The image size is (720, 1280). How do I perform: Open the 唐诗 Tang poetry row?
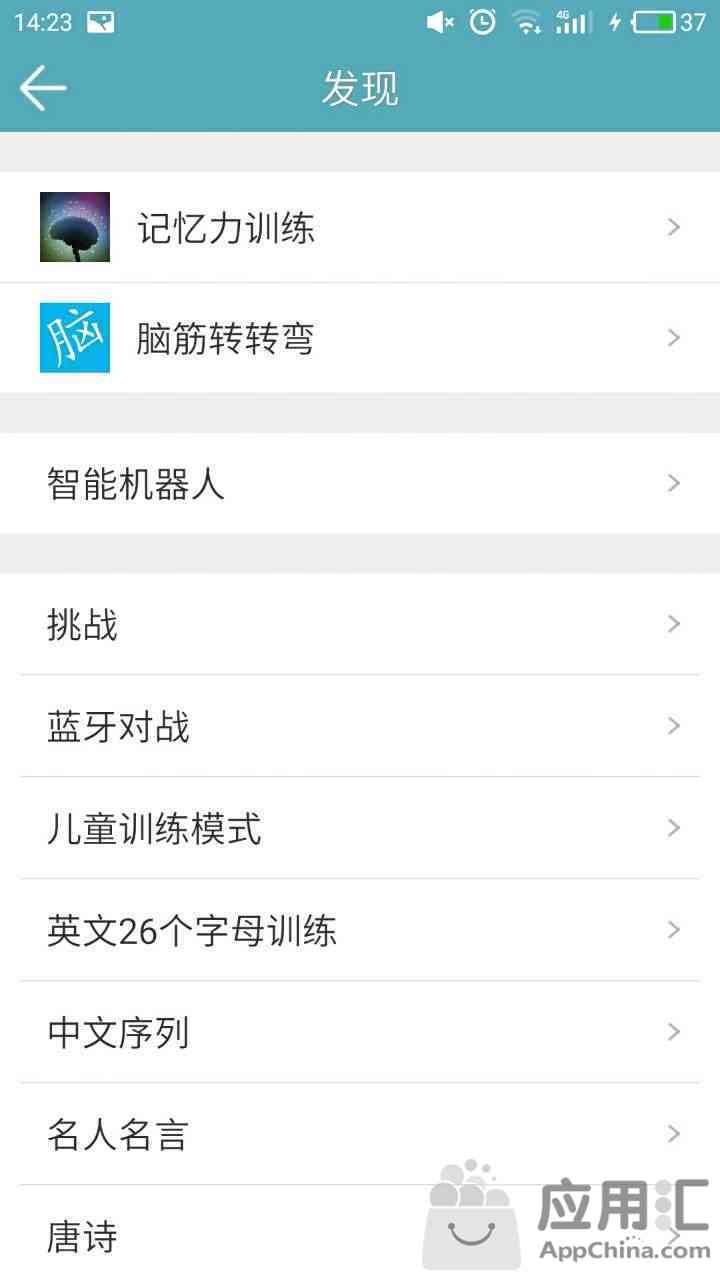[x=360, y=1233]
